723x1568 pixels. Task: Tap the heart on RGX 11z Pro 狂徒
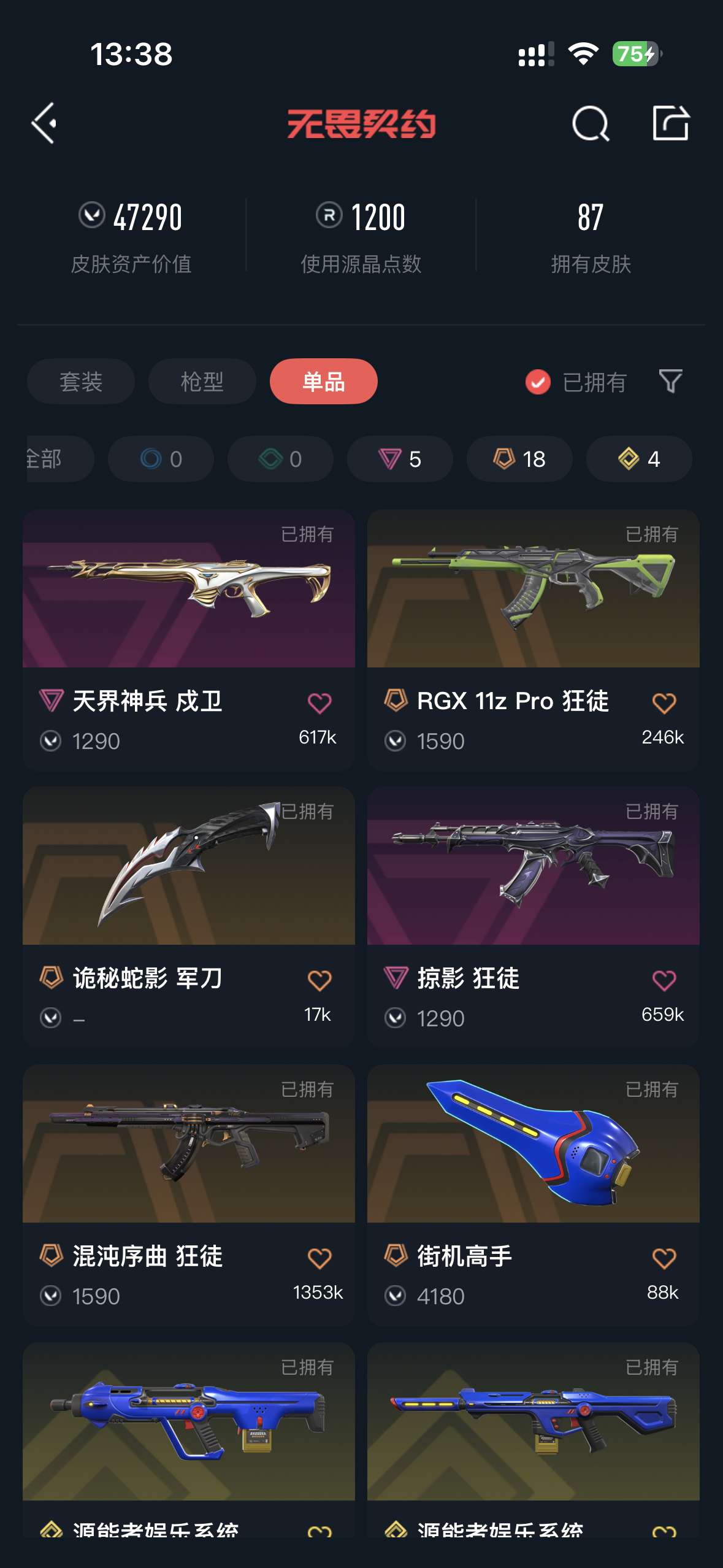point(664,703)
